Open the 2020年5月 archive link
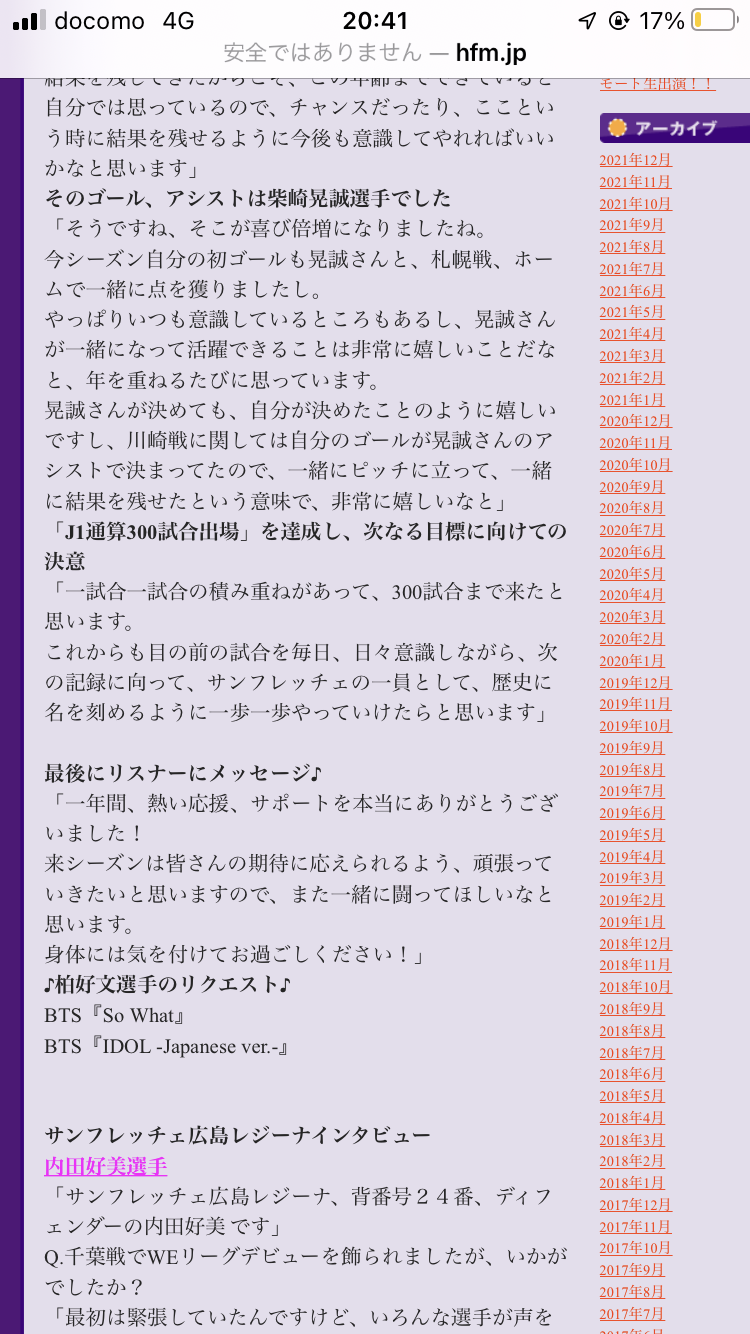750x1334 pixels. (632, 574)
